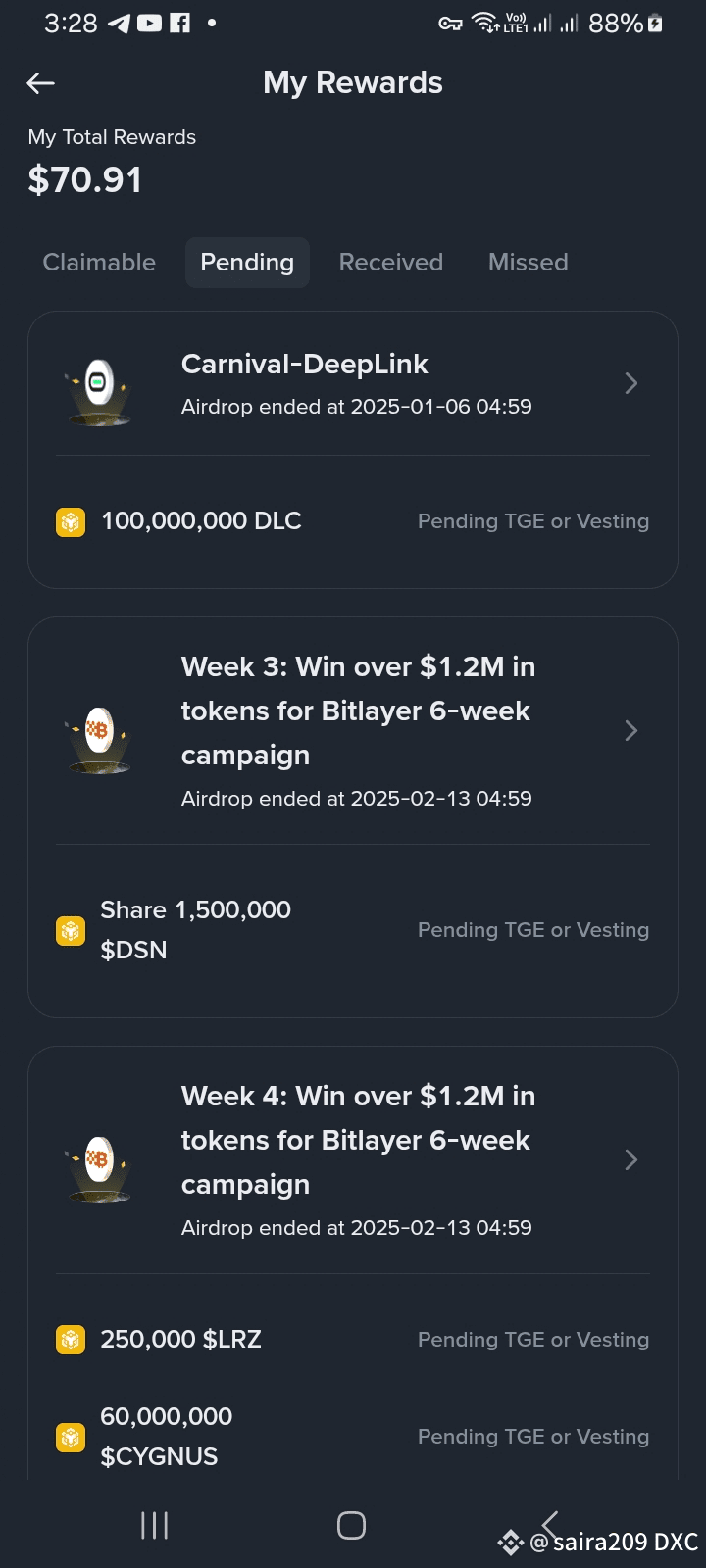The image size is (706, 1568).
Task: Open the recent apps view
Action: (155, 1525)
